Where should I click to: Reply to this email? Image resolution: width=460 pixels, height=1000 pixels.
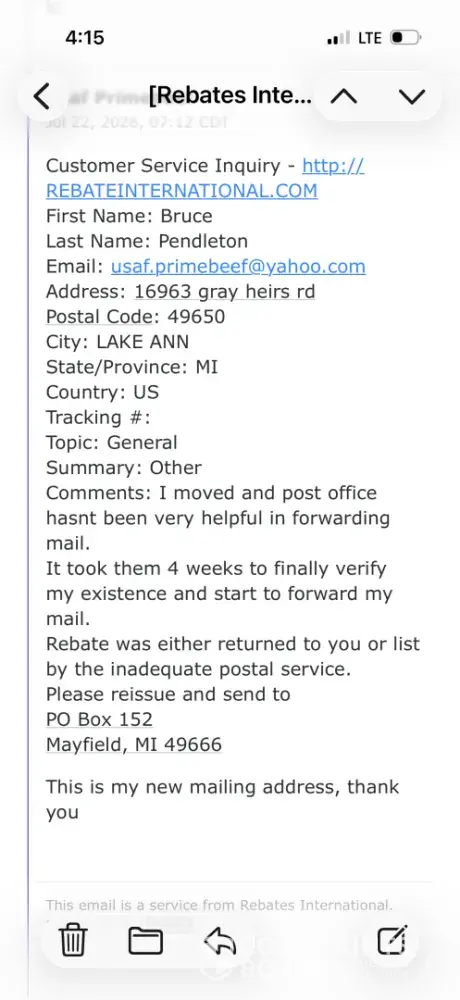(x=220, y=941)
